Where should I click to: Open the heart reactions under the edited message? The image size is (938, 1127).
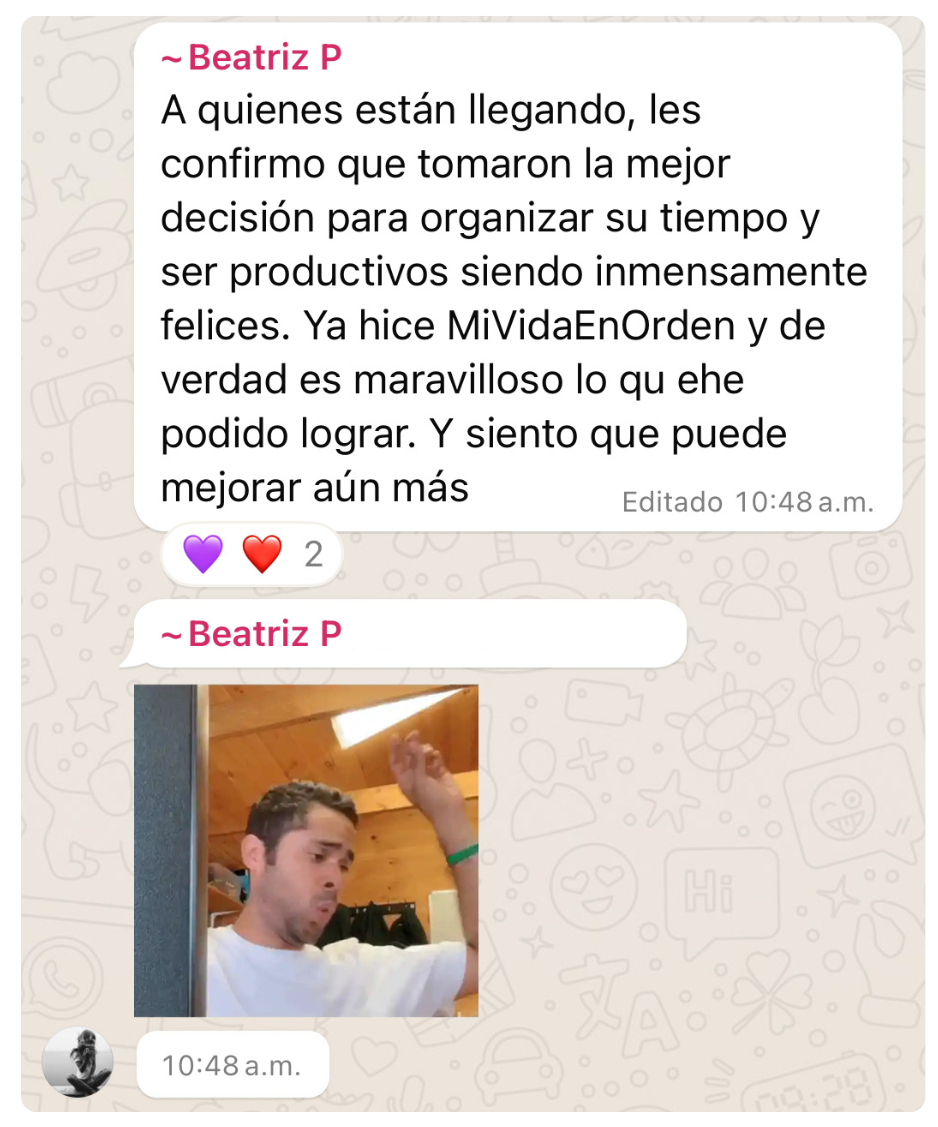[x=252, y=554]
